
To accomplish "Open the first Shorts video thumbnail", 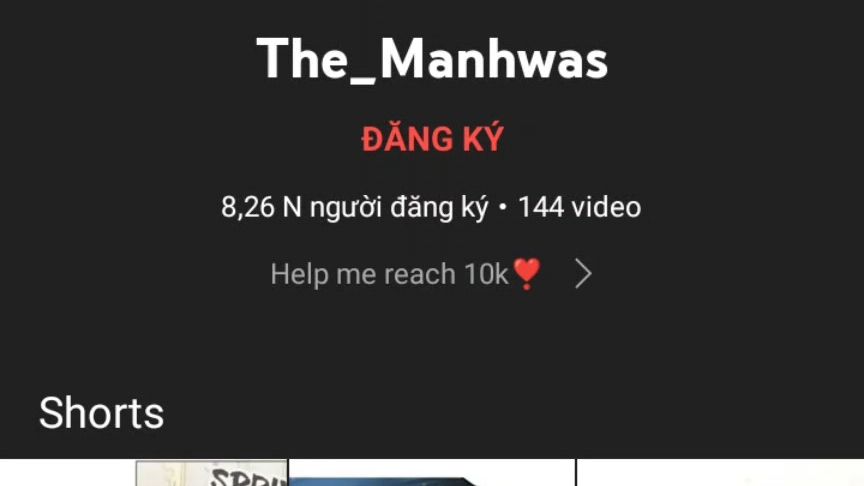I will pyautogui.click(x=143, y=473).
